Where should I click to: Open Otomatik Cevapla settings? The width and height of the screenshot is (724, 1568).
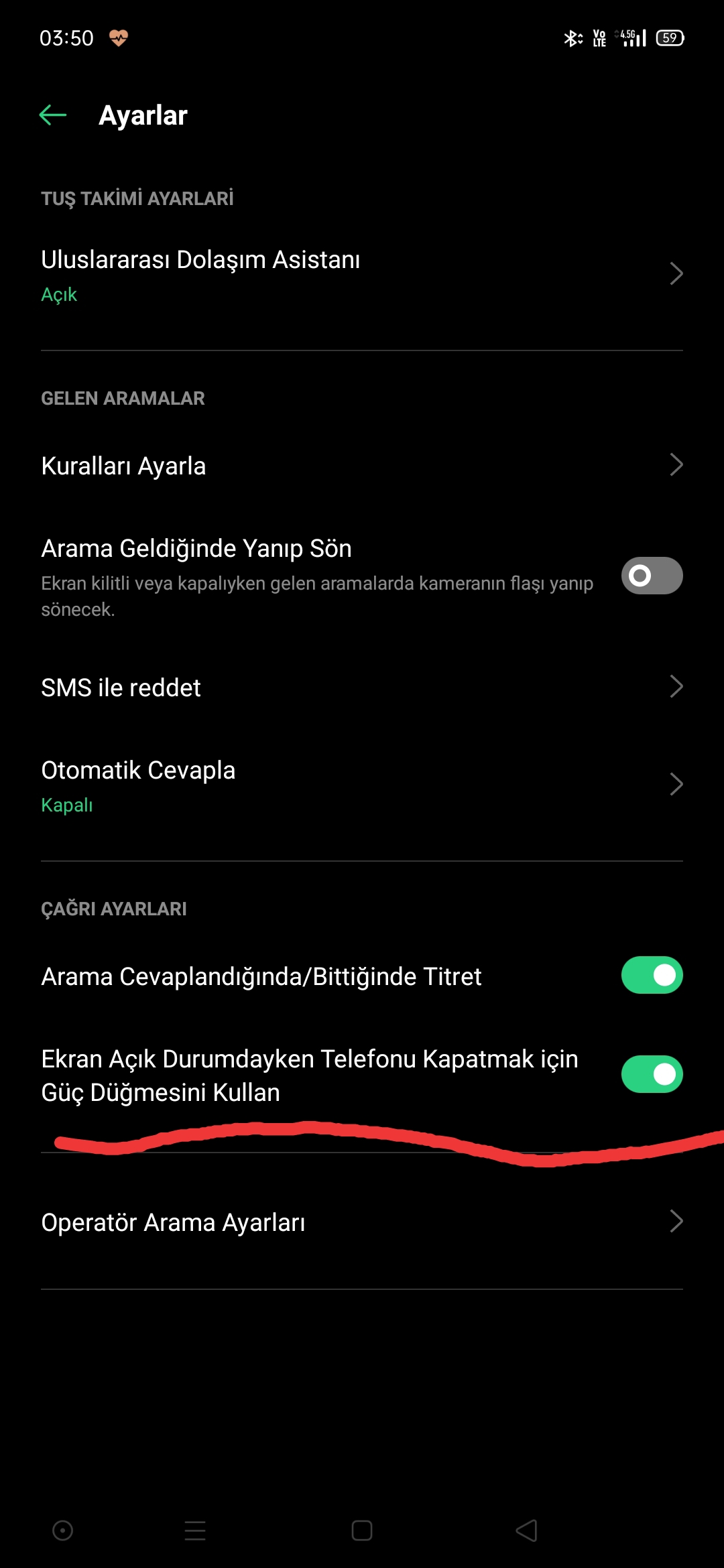tap(362, 785)
